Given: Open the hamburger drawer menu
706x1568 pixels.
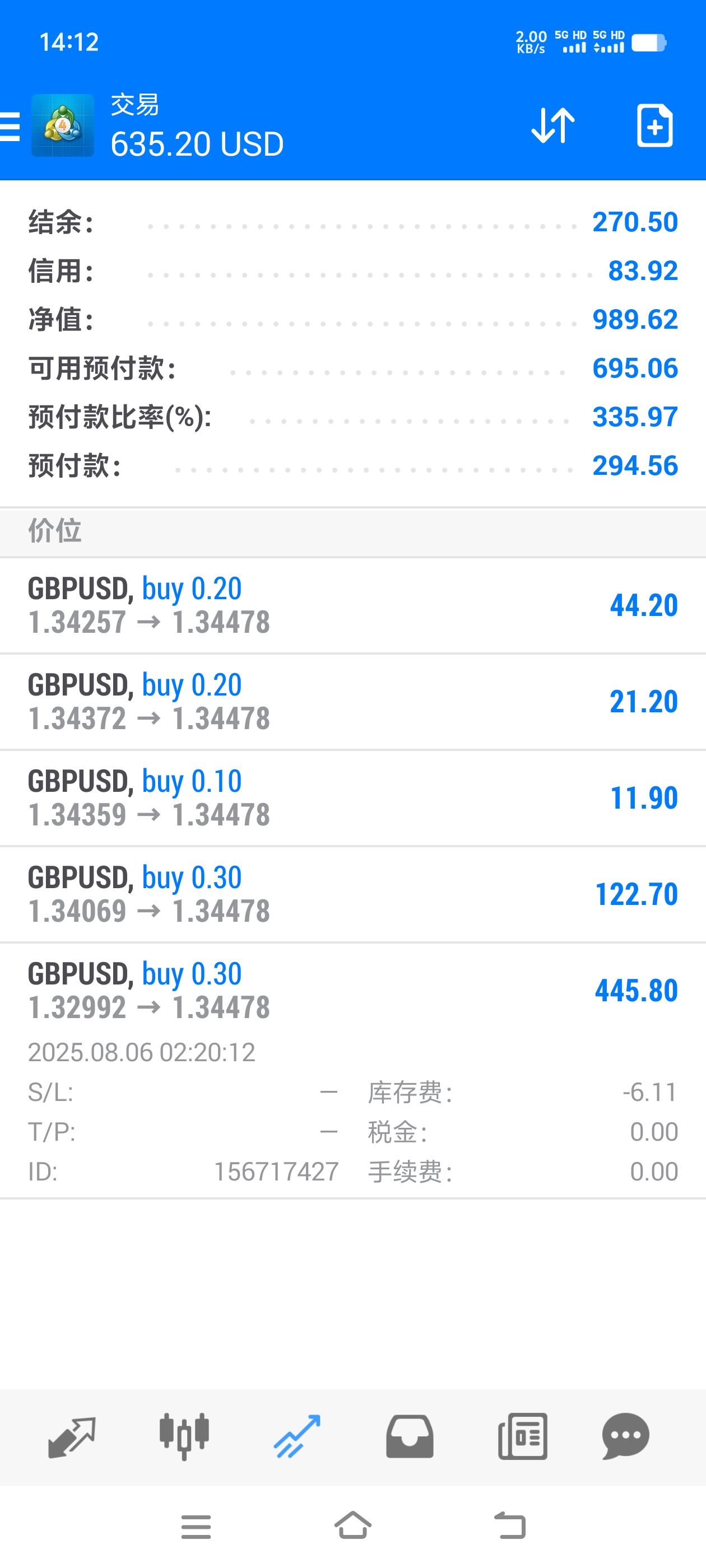Looking at the screenshot, I should point(10,127).
